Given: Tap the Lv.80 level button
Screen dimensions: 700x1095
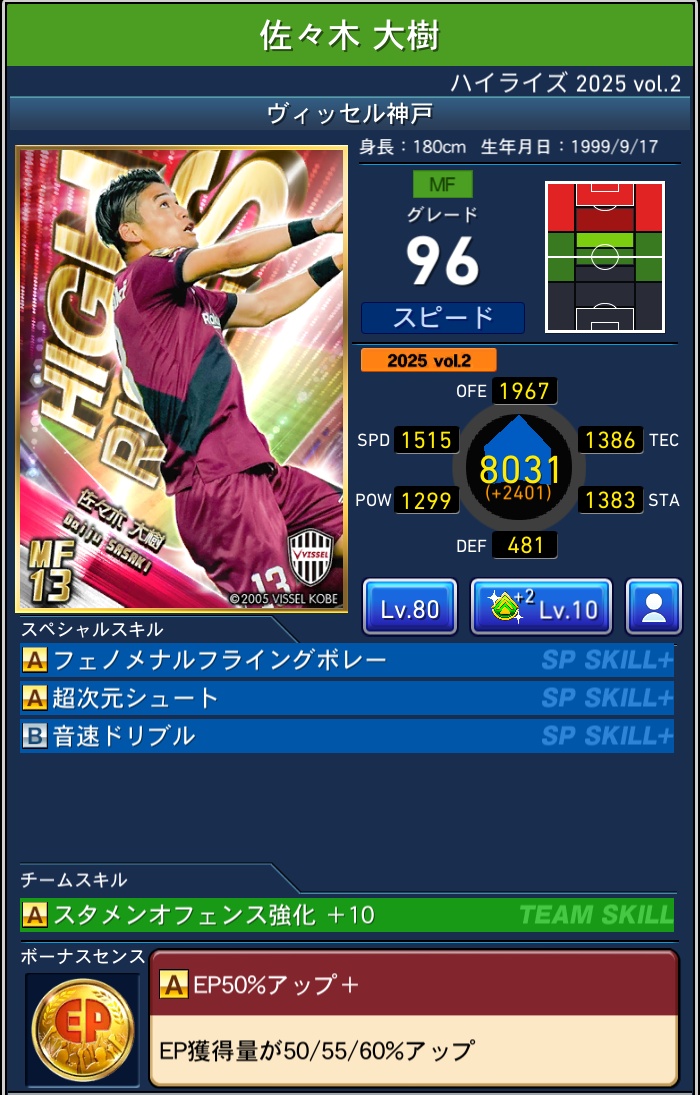Looking at the screenshot, I should click(409, 607).
